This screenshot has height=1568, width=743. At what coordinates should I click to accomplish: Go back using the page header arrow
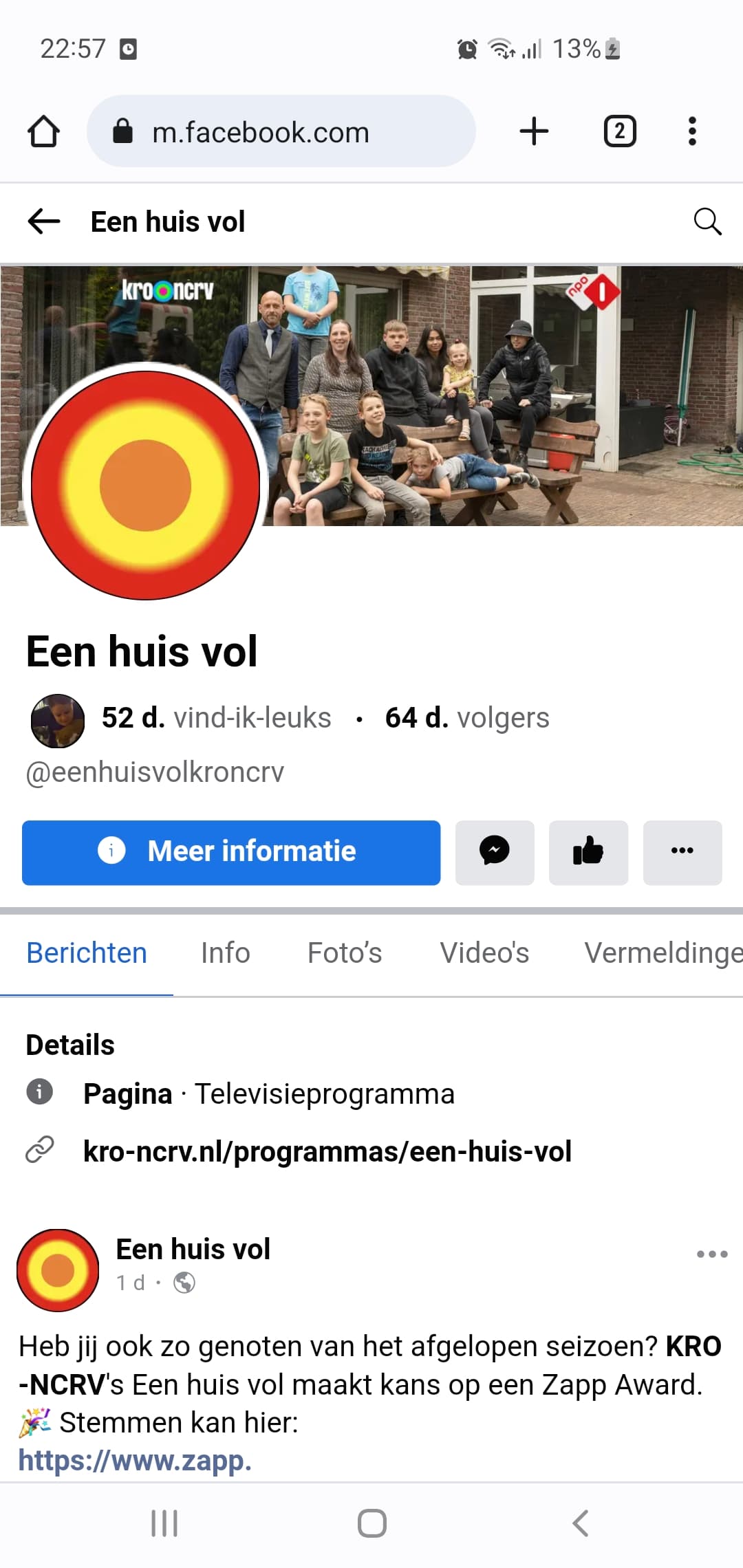point(44,221)
